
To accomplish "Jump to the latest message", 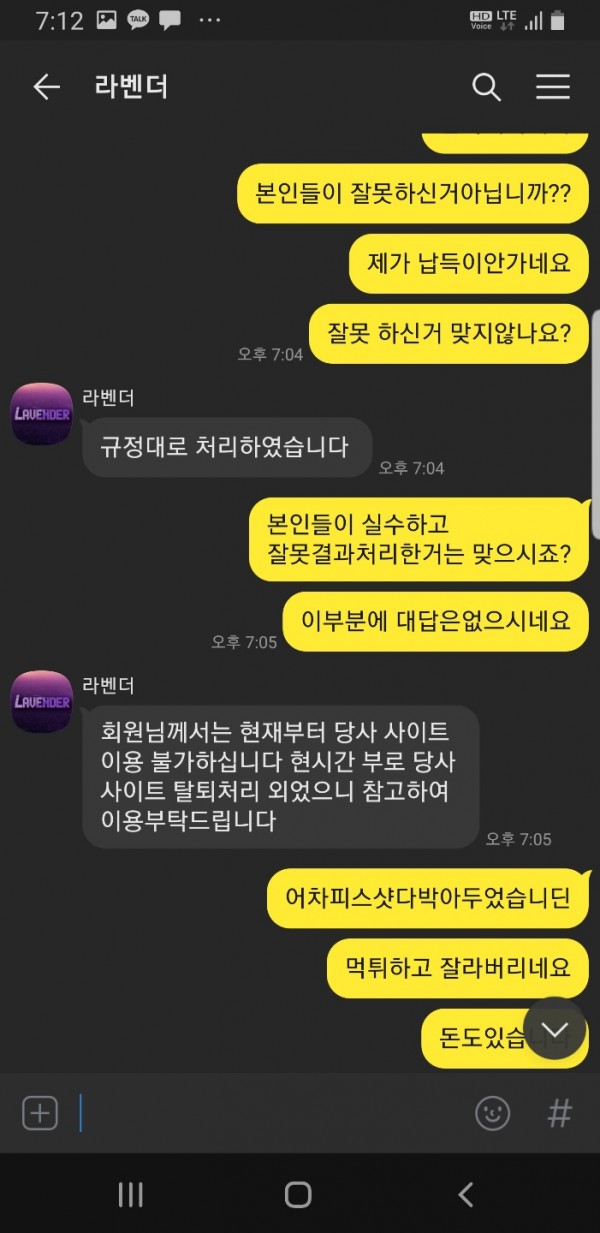I will (x=554, y=1029).
